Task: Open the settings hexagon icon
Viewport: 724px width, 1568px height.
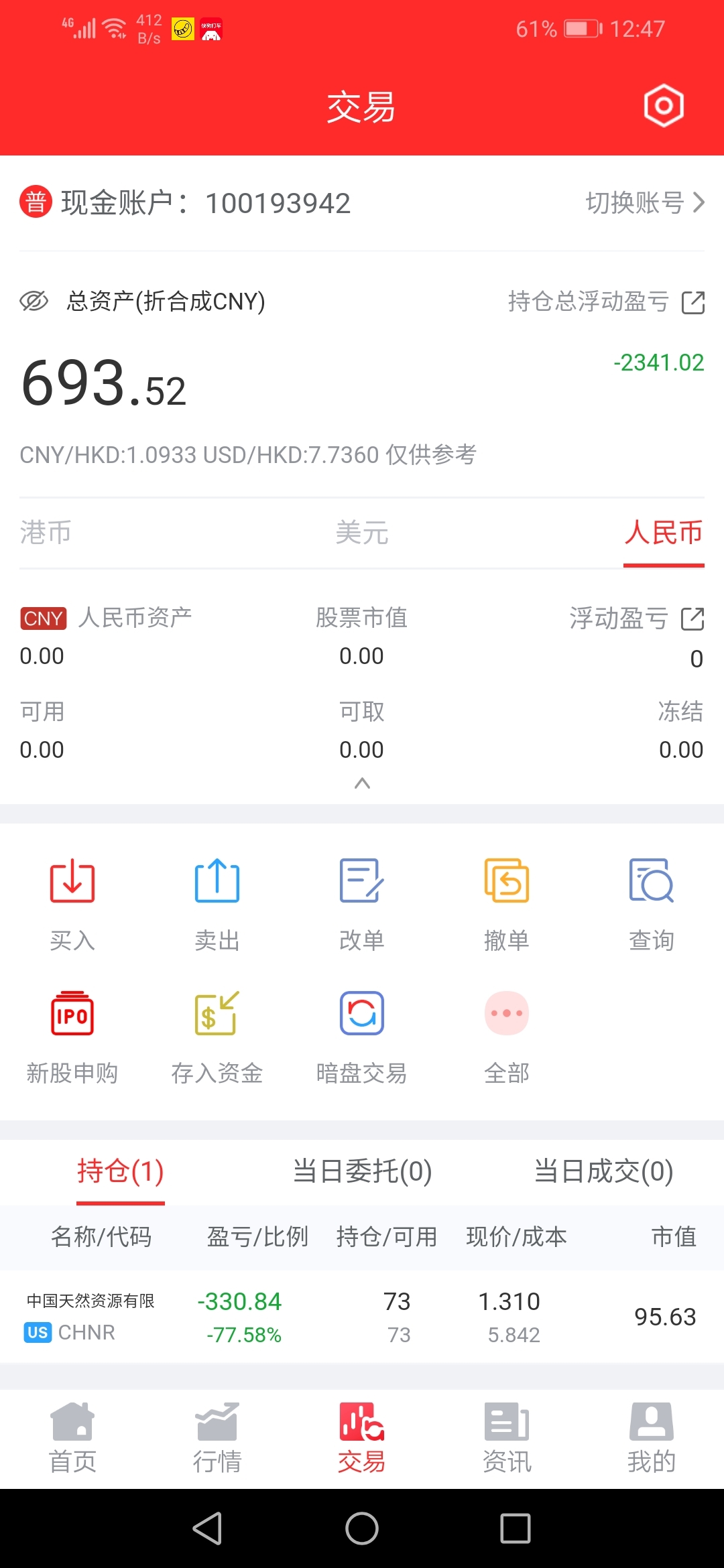Action: click(664, 106)
